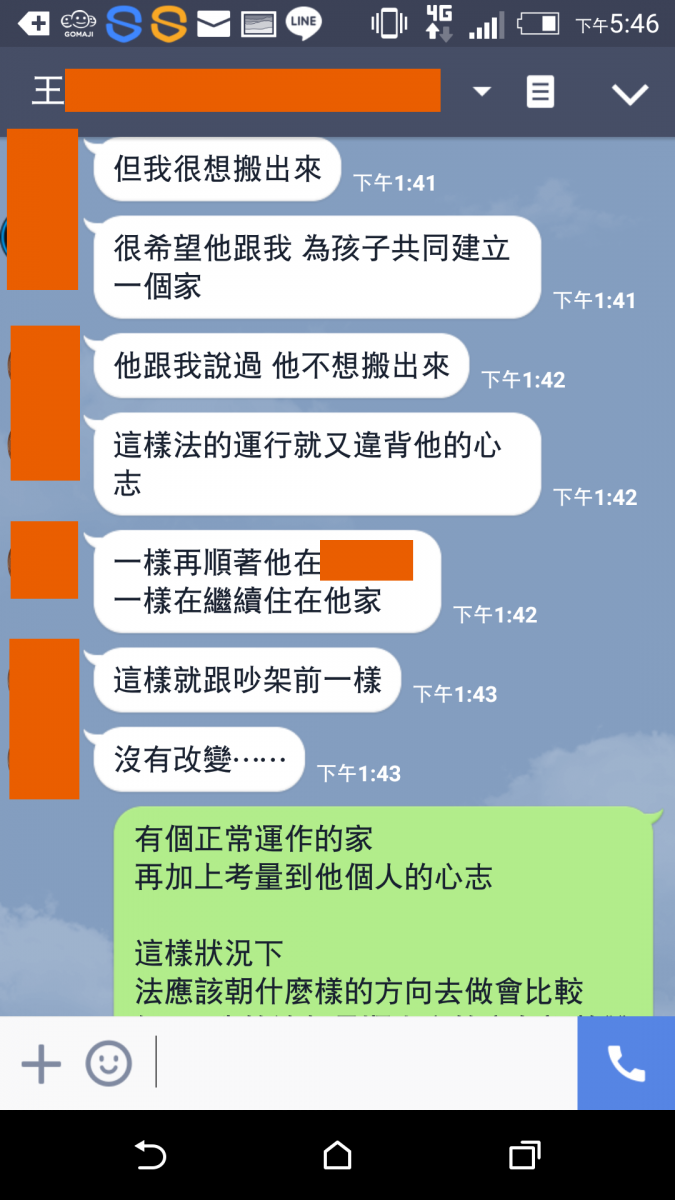The width and height of the screenshot is (675, 1200).
Task: Open the notes icon in header
Action: point(540,92)
